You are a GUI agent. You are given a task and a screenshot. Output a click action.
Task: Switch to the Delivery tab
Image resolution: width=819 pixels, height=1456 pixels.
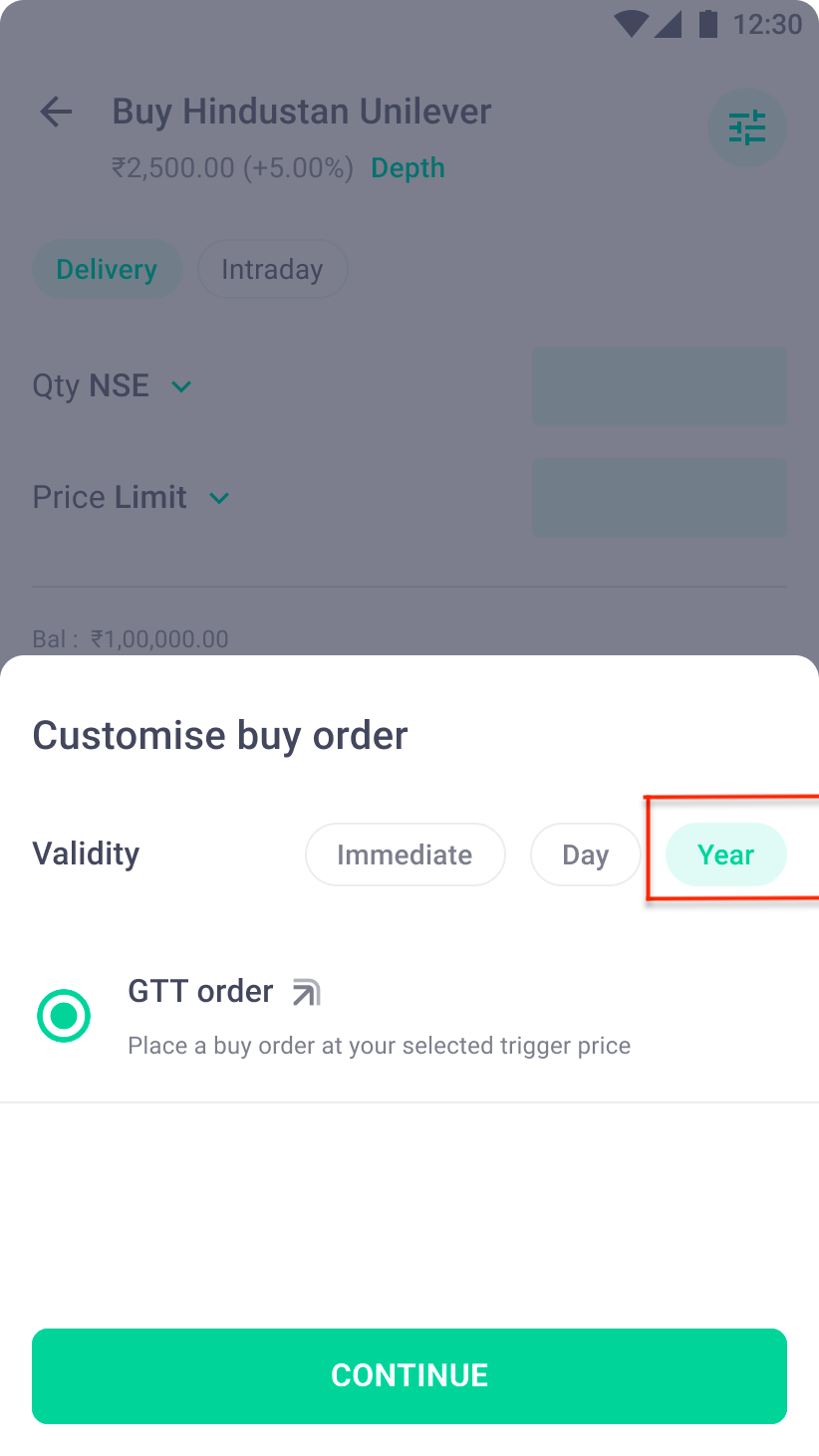pos(107,269)
